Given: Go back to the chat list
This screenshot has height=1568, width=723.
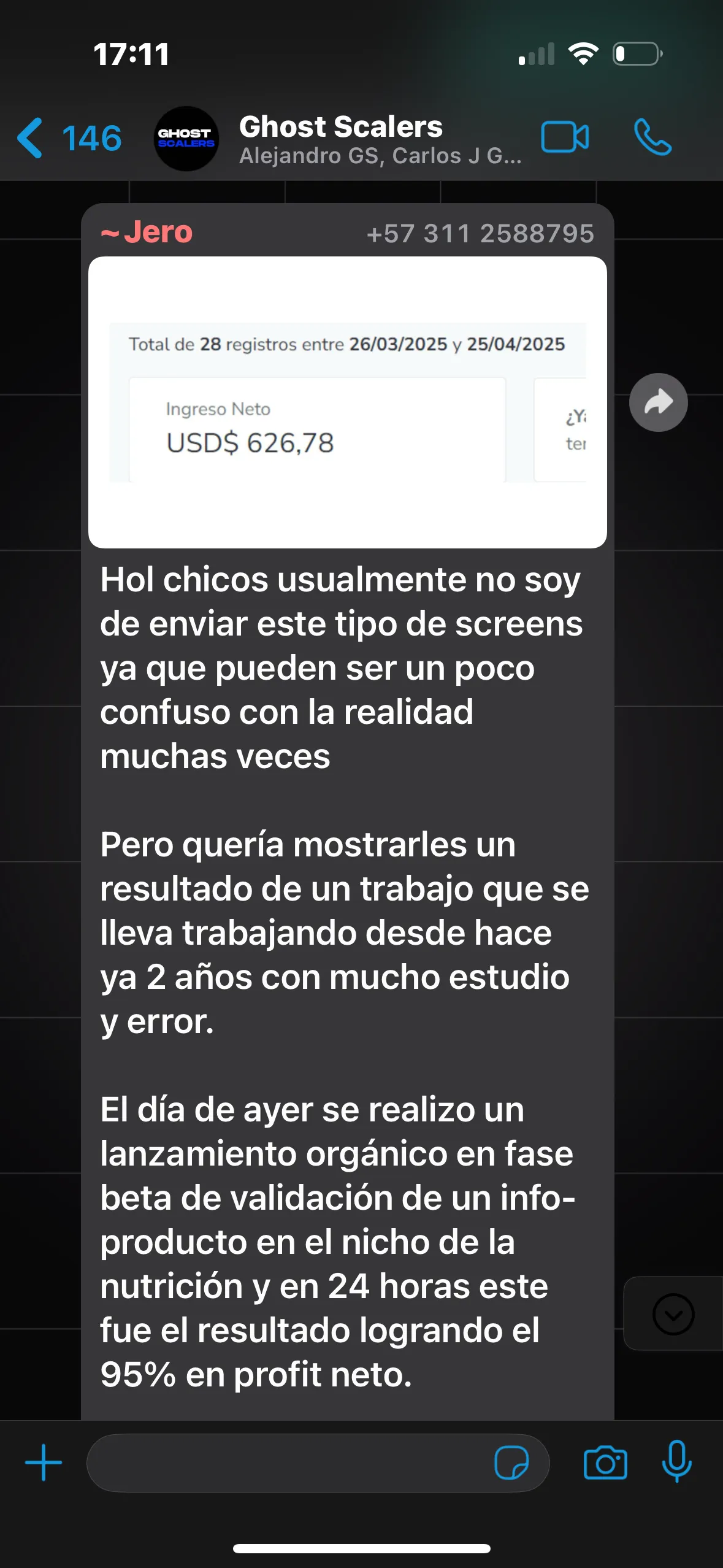Looking at the screenshot, I should 69,138.
